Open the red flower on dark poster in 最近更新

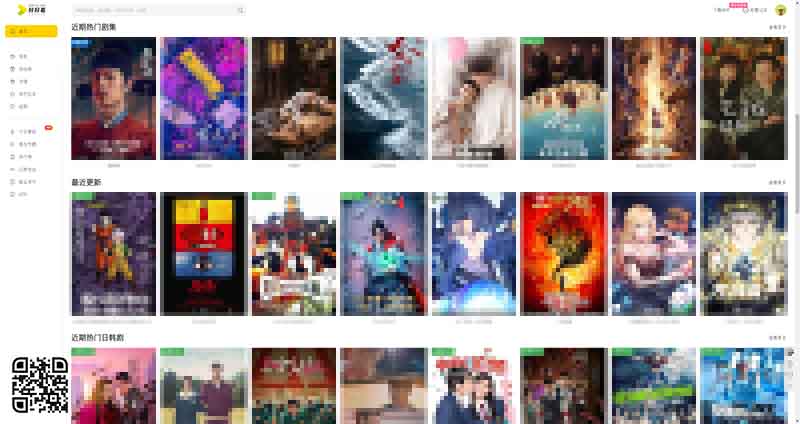[x=563, y=253]
